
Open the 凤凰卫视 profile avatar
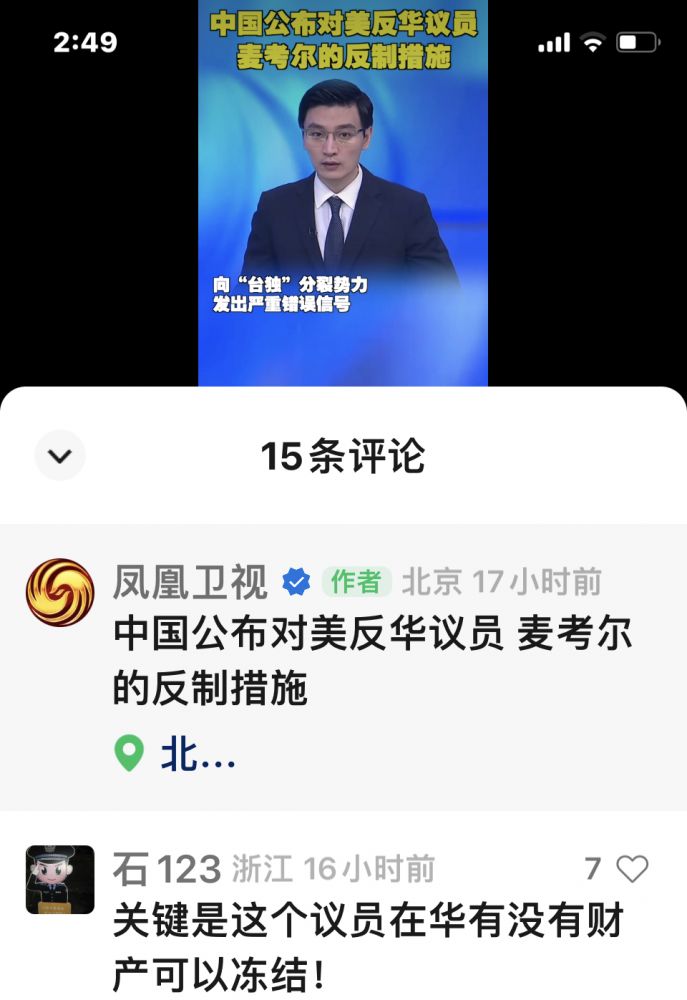[x=60, y=592]
